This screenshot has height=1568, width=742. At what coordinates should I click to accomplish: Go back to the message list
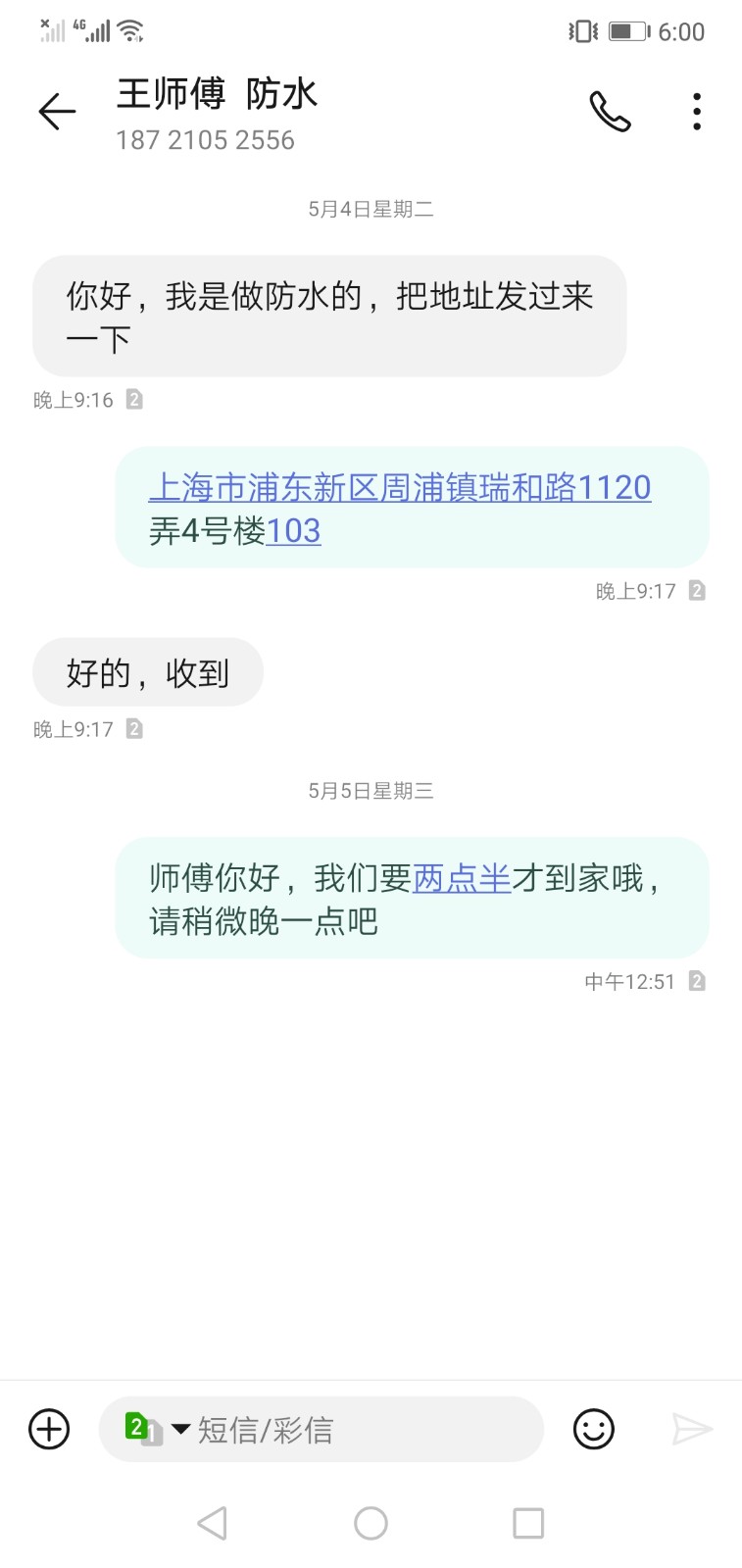(x=57, y=112)
